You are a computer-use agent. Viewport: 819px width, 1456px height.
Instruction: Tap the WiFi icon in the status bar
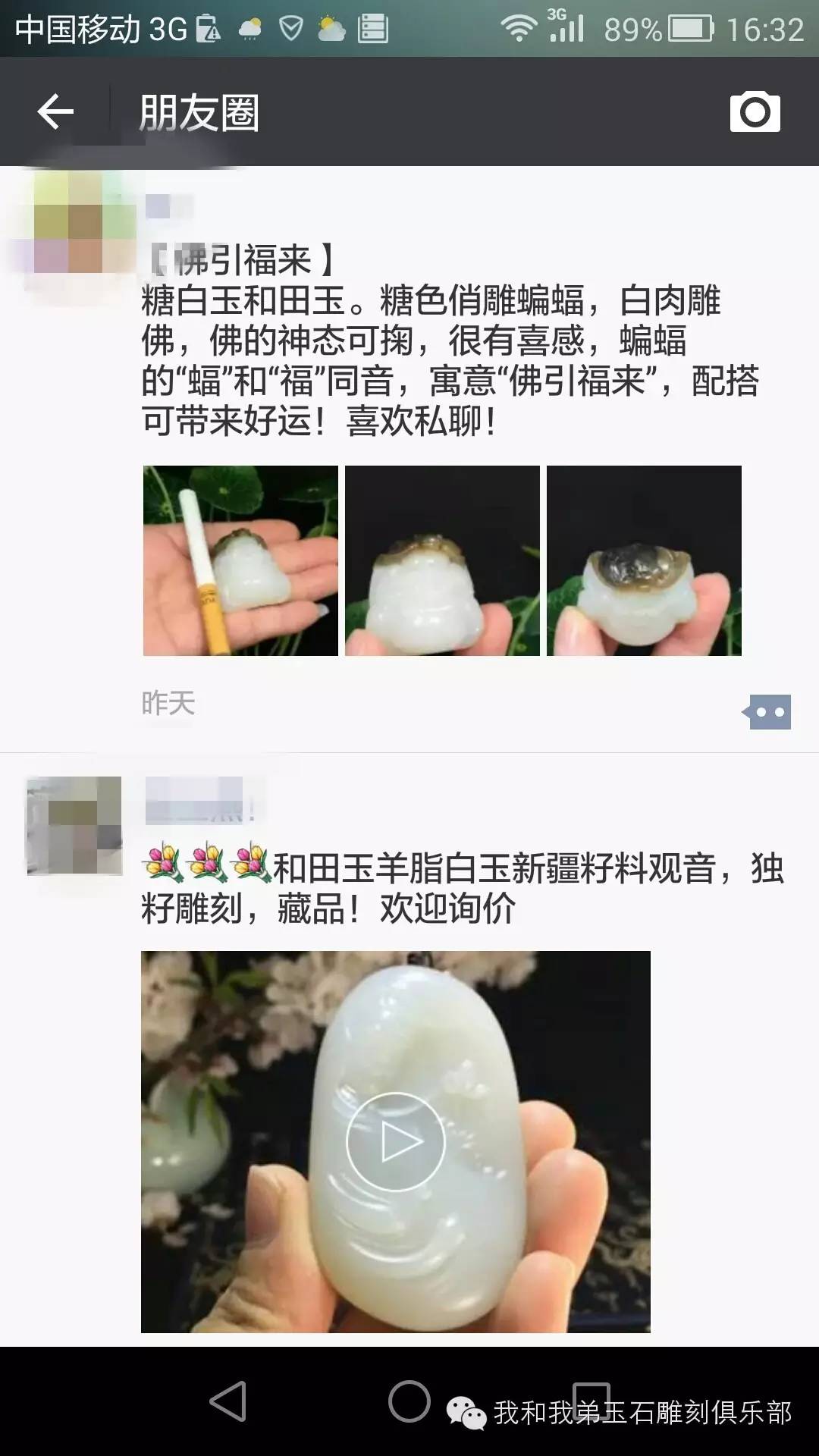[519, 29]
